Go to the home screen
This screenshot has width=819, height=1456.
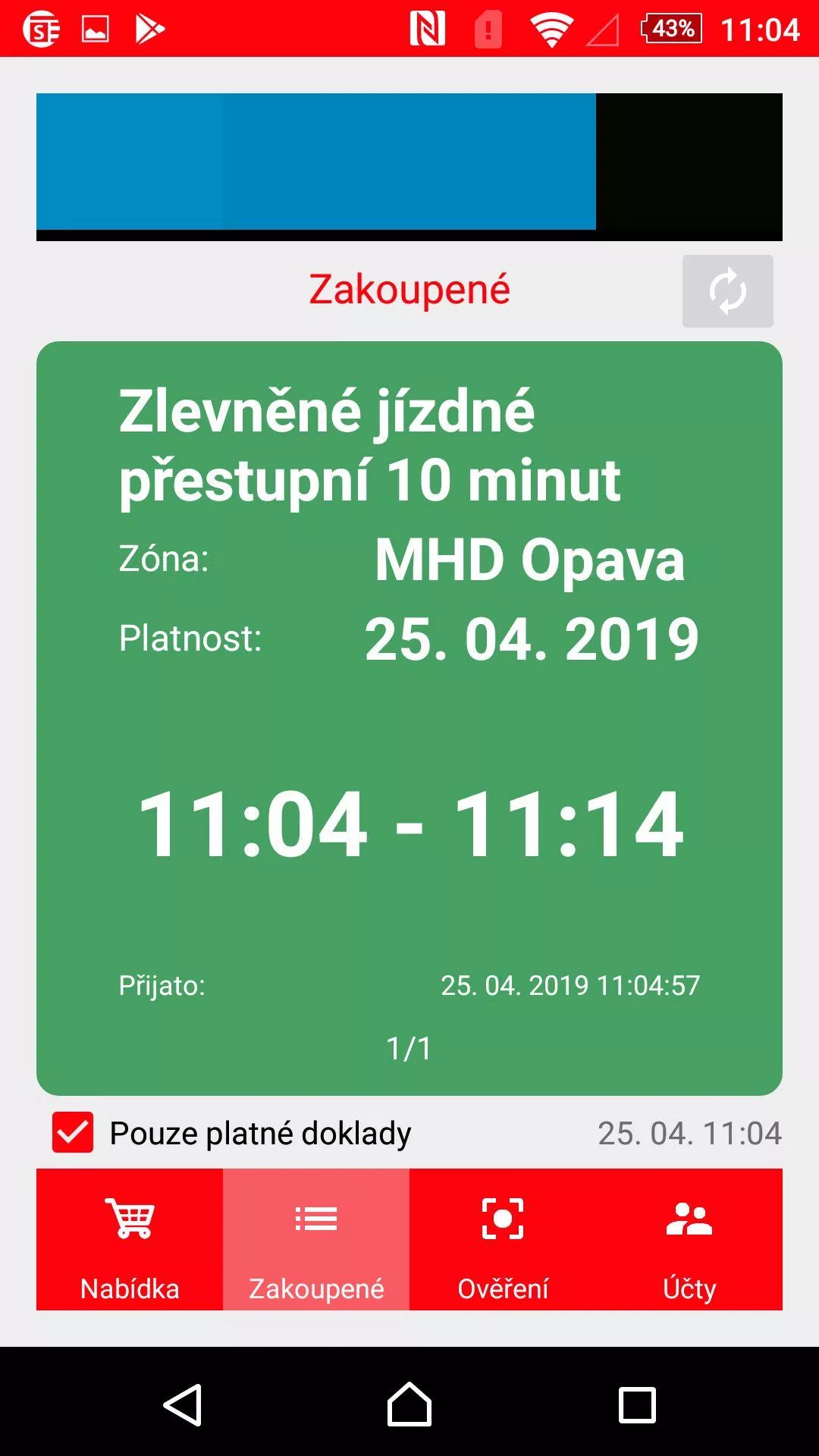(x=409, y=1404)
